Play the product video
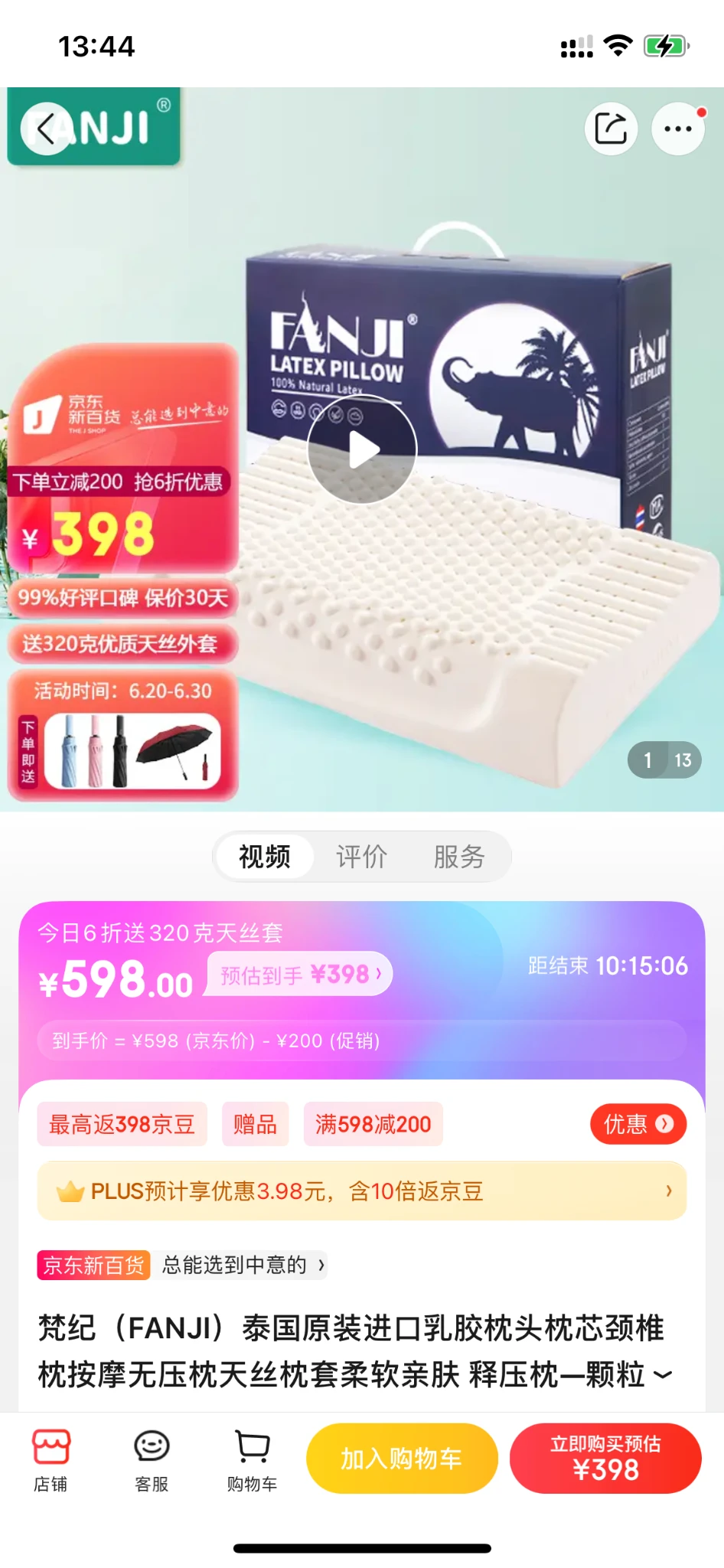 [362, 449]
